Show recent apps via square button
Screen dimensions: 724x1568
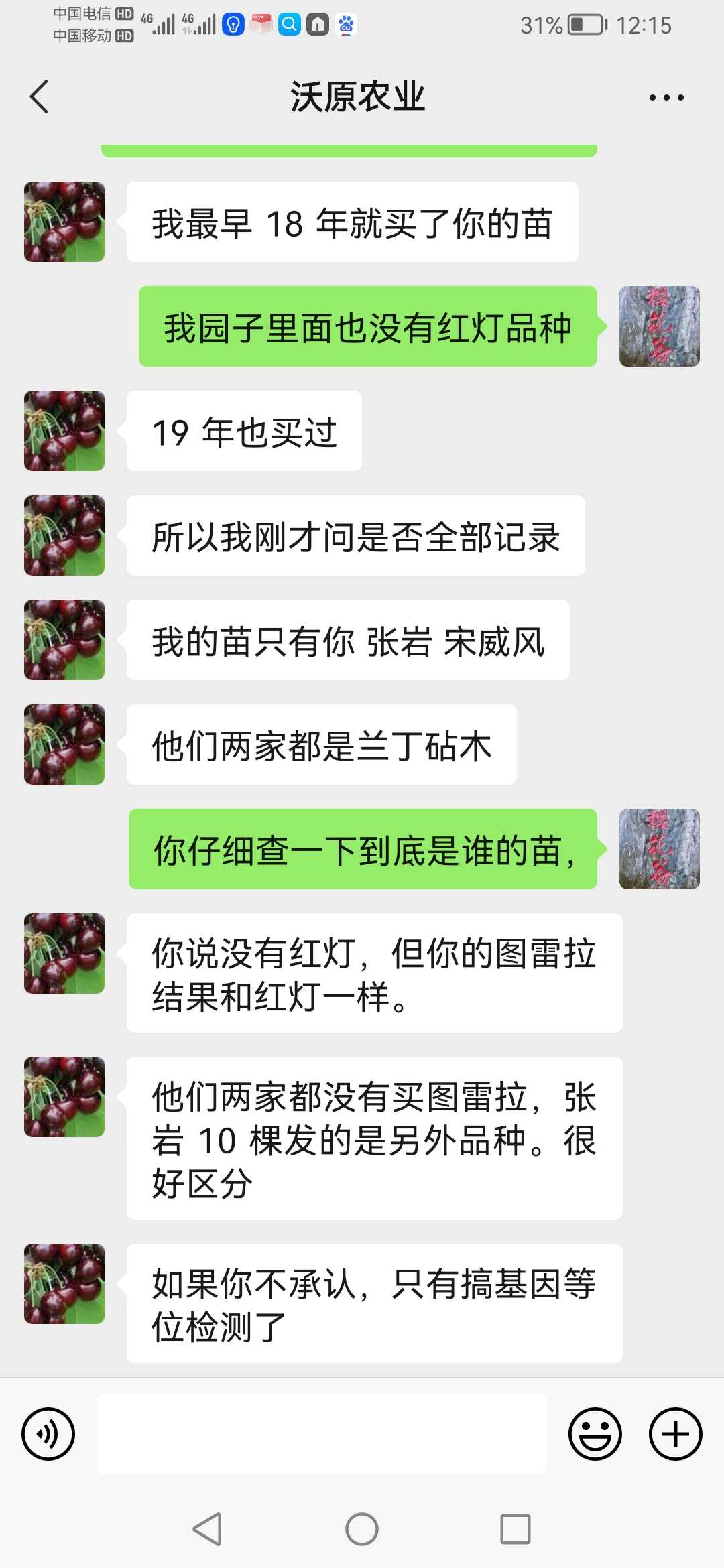516,1529
